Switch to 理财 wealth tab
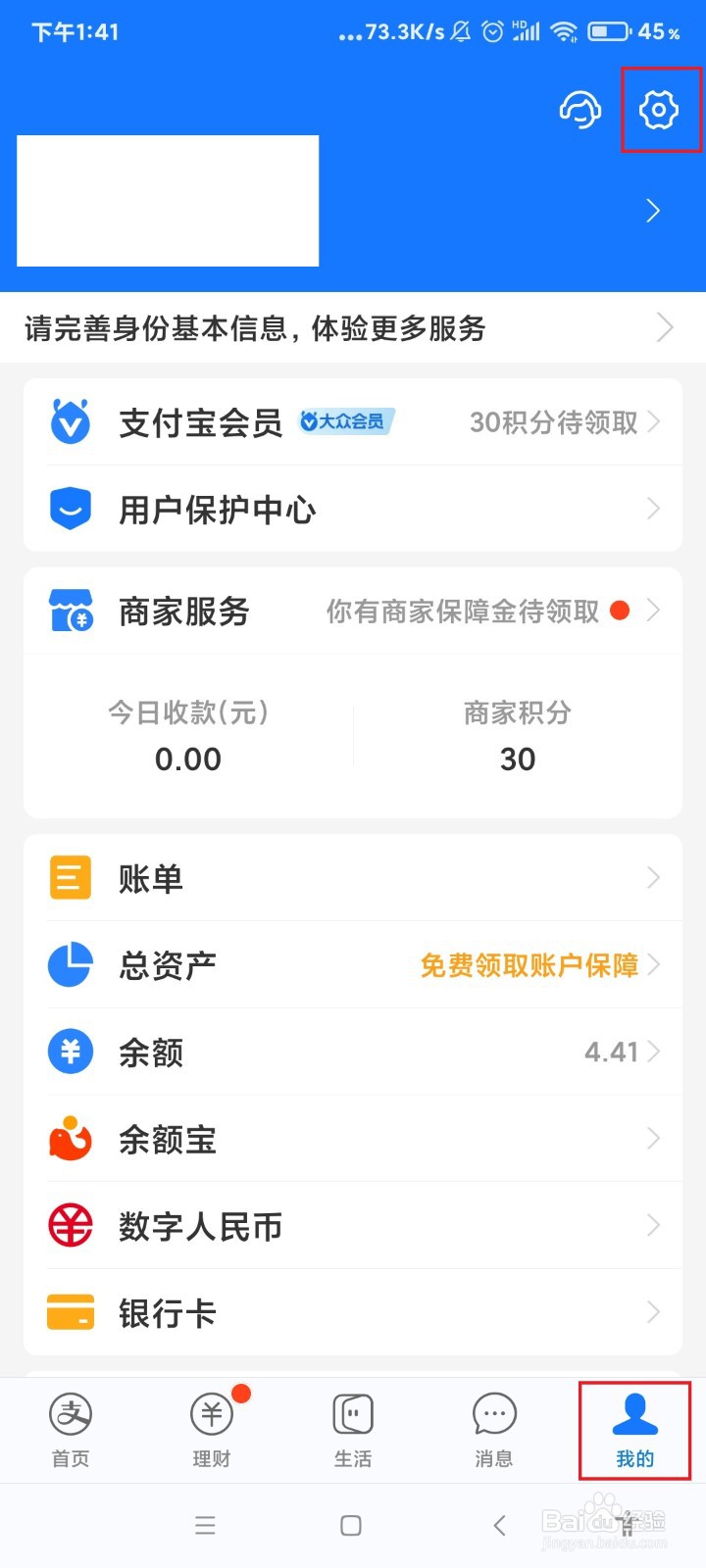 click(x=212, y=1429)
